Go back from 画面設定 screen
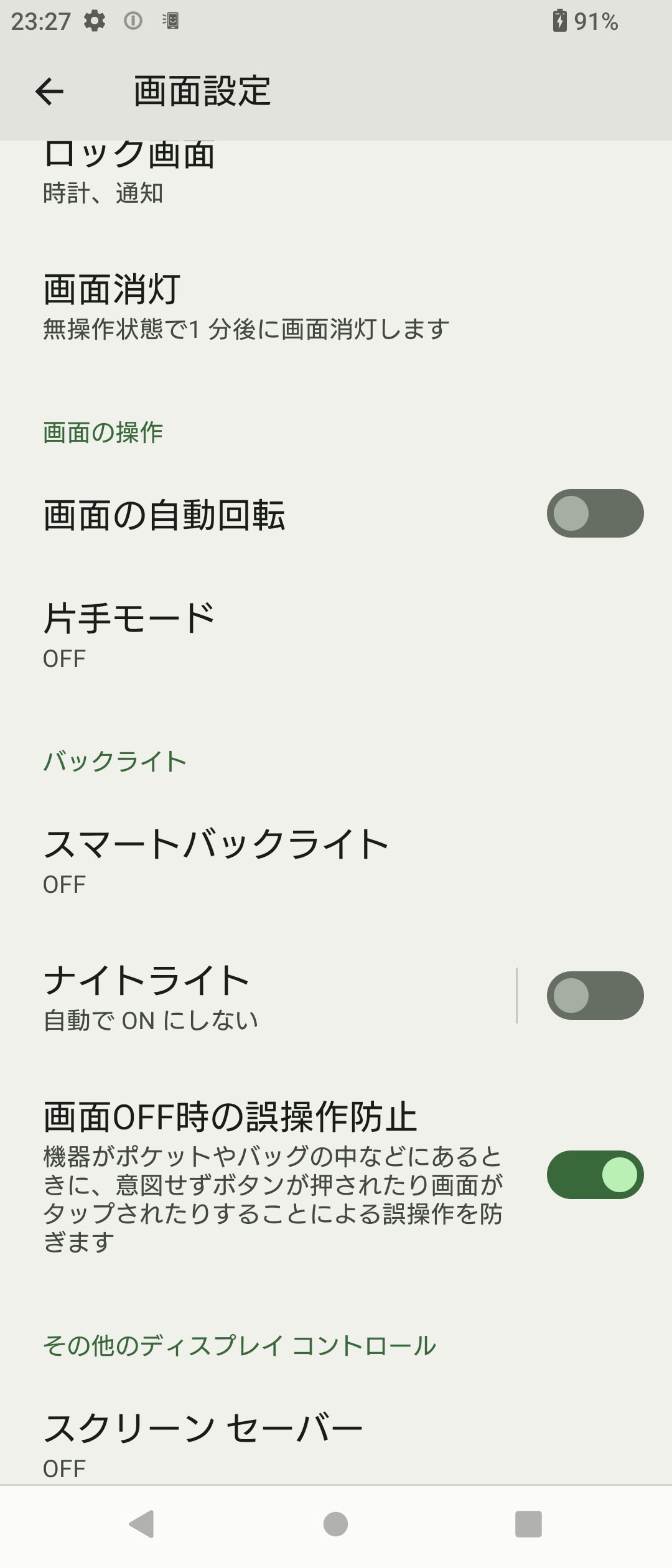Viewport: 672px width, 1568px height. point(50,92)
